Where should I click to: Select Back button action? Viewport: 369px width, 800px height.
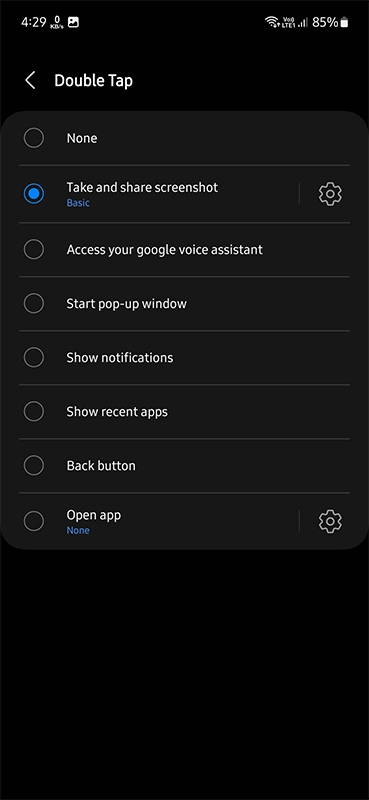click(x=184, y=466)
